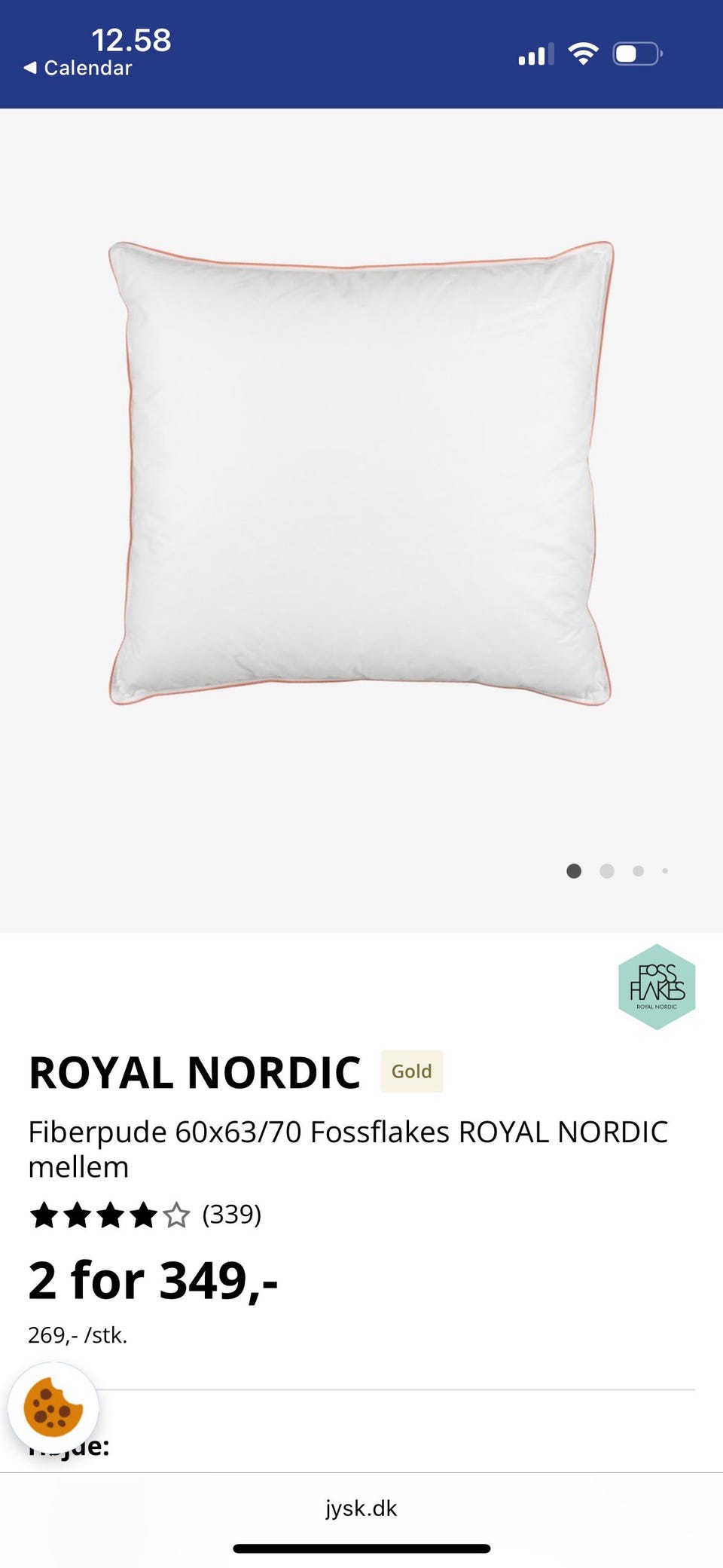Open the Fossflakes brand badge

tap(657, 986)
